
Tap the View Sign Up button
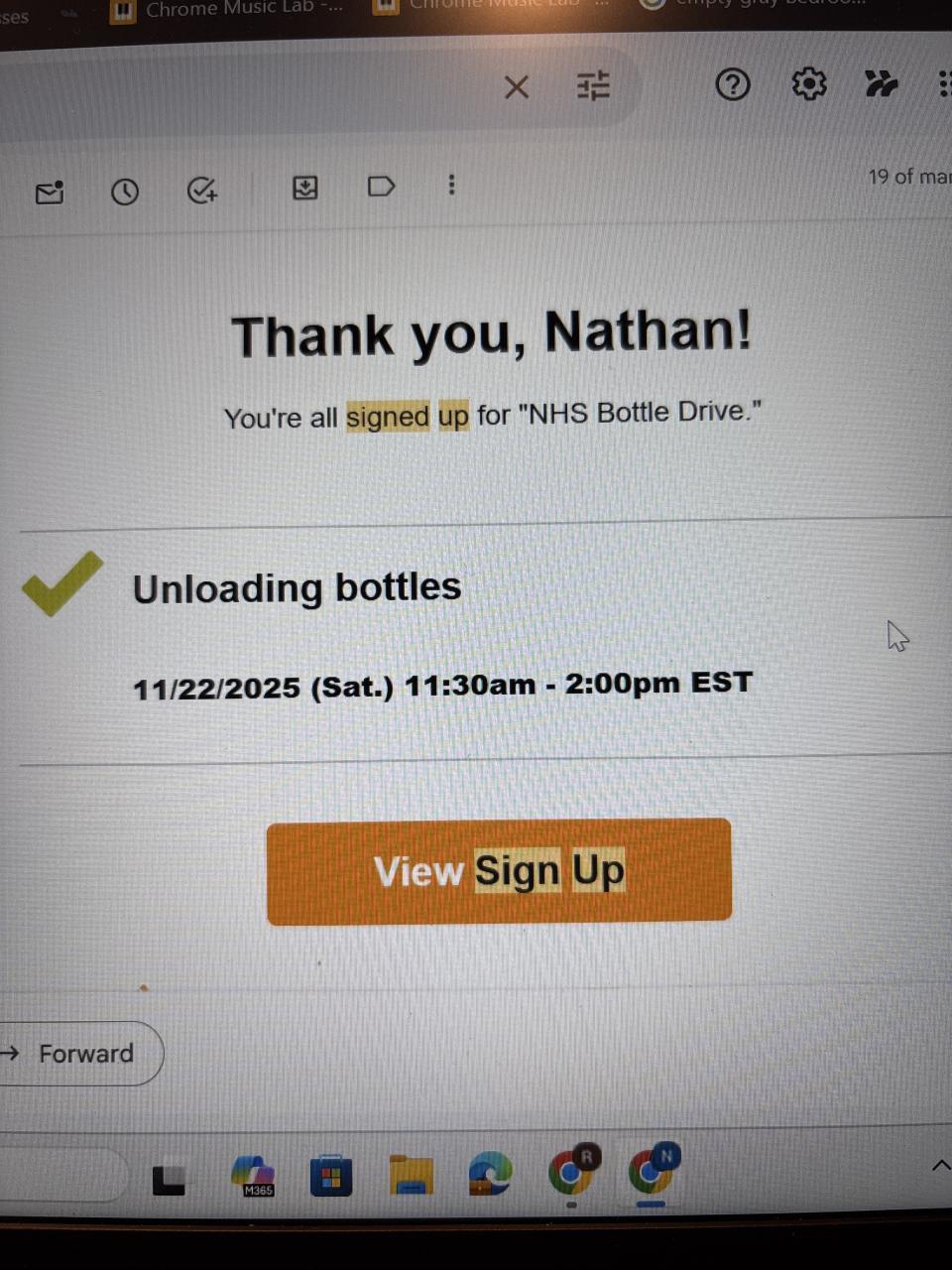pos(499,871)
